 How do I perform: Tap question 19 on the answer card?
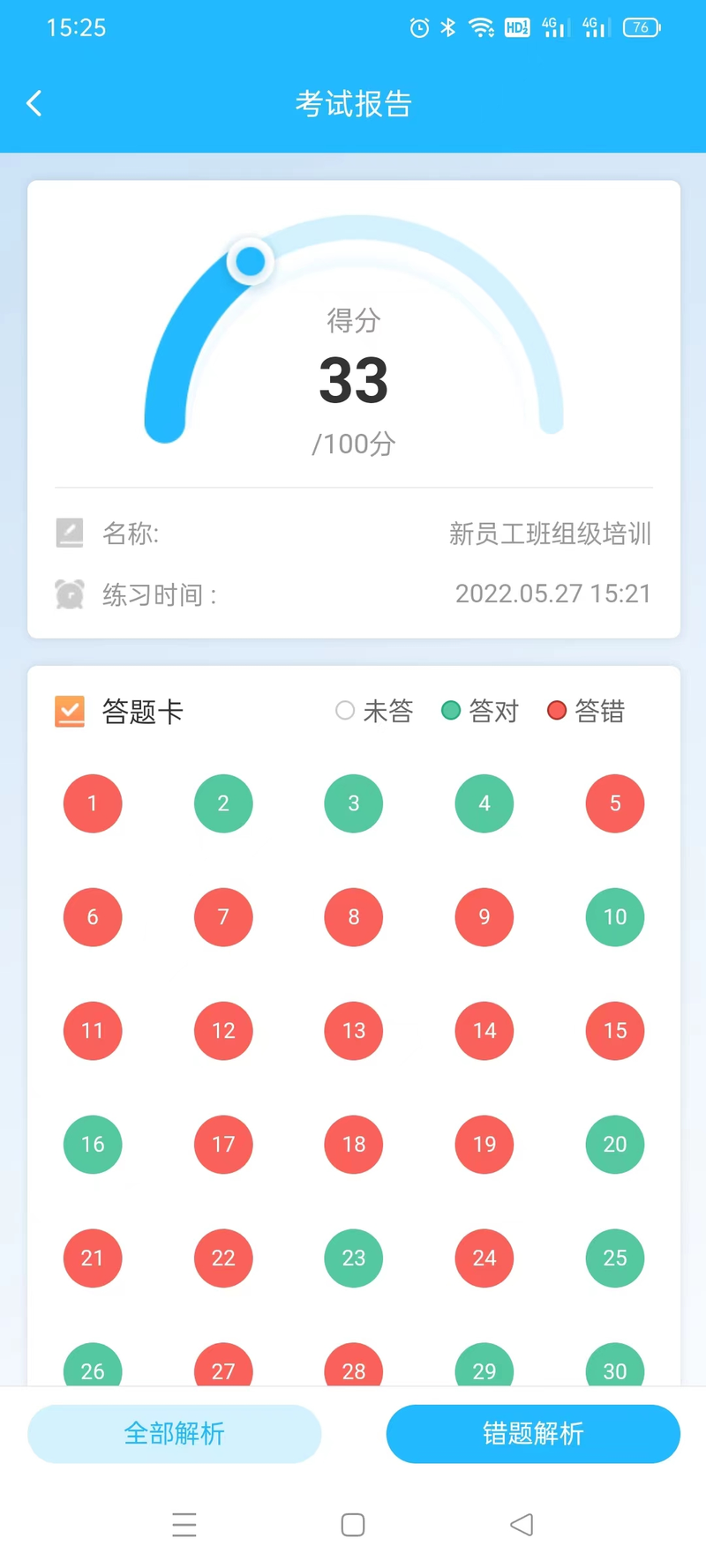pyautogui.click(x=484, y=1145)
